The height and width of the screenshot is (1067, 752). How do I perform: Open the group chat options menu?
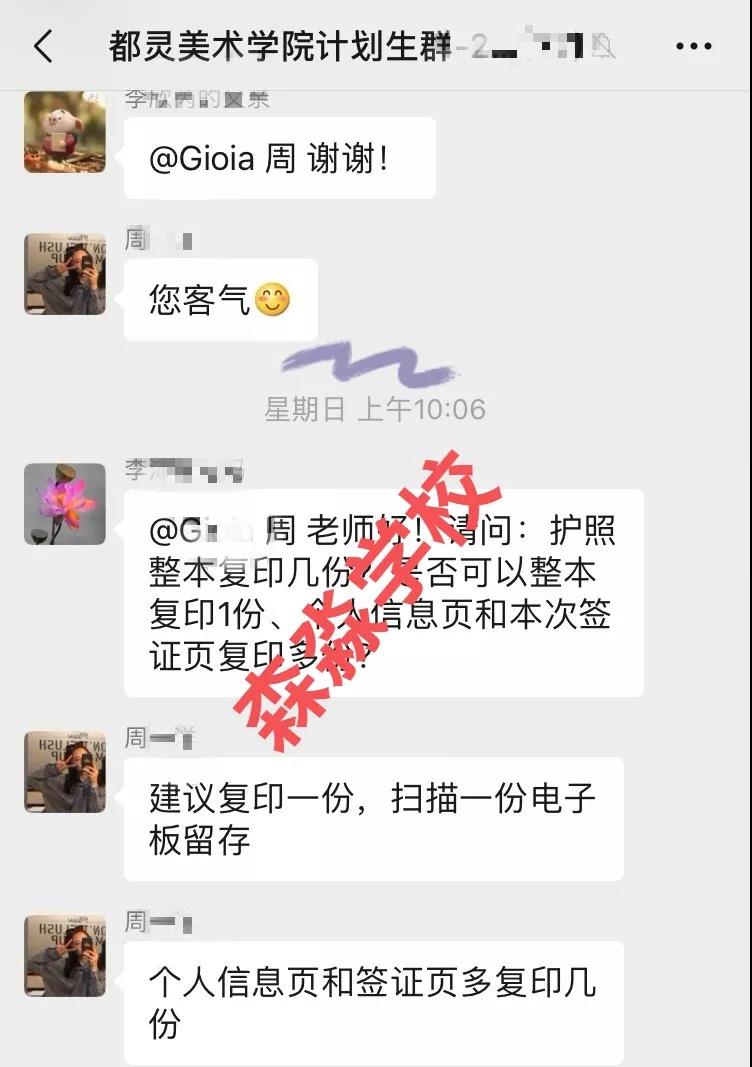(693, 46)
